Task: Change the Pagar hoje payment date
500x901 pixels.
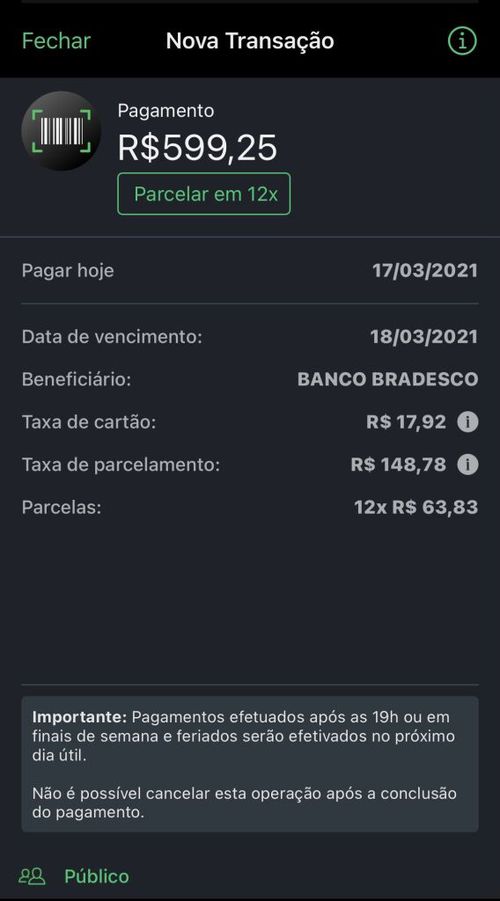Action: tap(250, 271)
